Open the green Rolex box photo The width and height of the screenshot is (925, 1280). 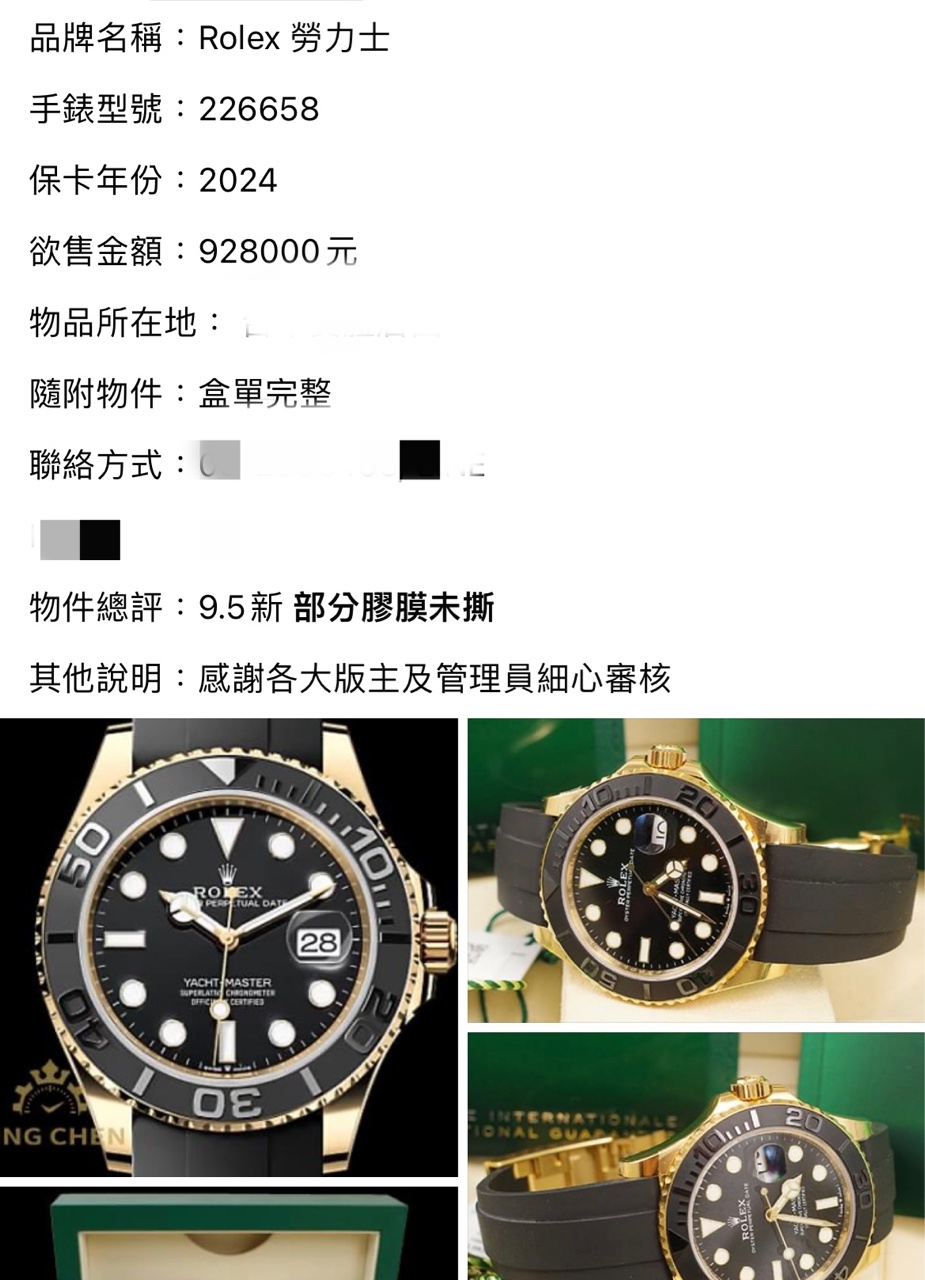(x=228, y=1233)
